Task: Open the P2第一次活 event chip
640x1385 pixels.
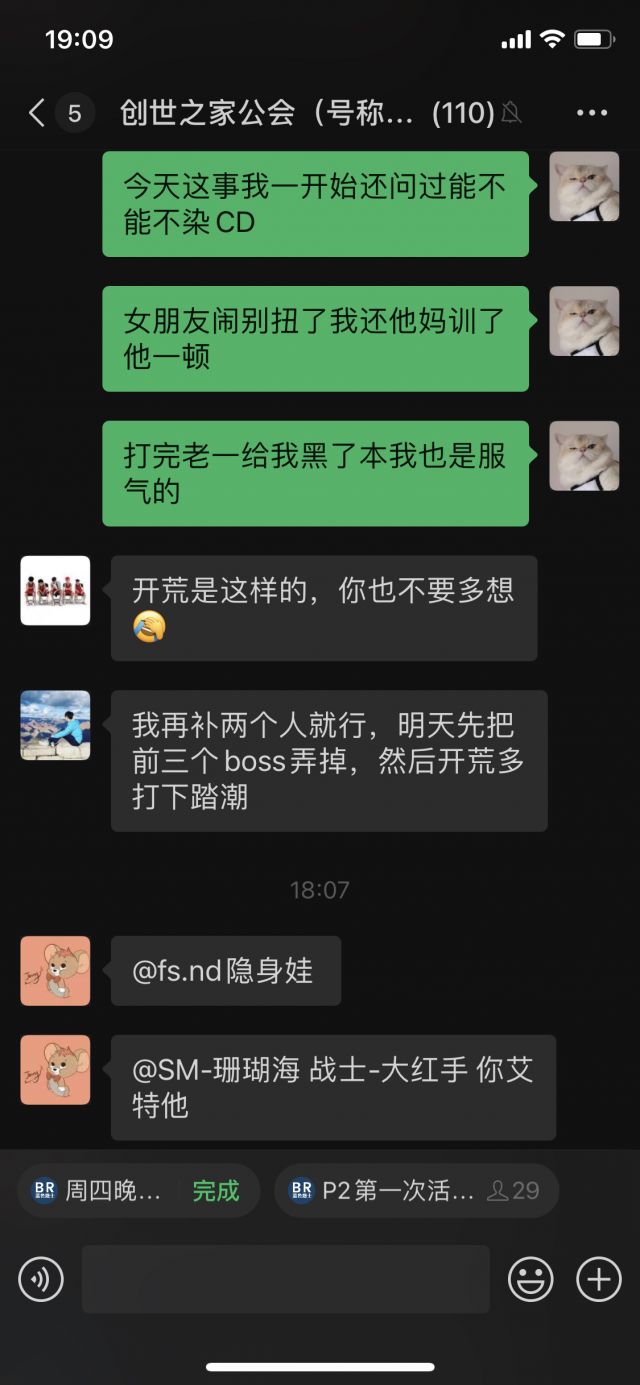Action: point(416,1190)
